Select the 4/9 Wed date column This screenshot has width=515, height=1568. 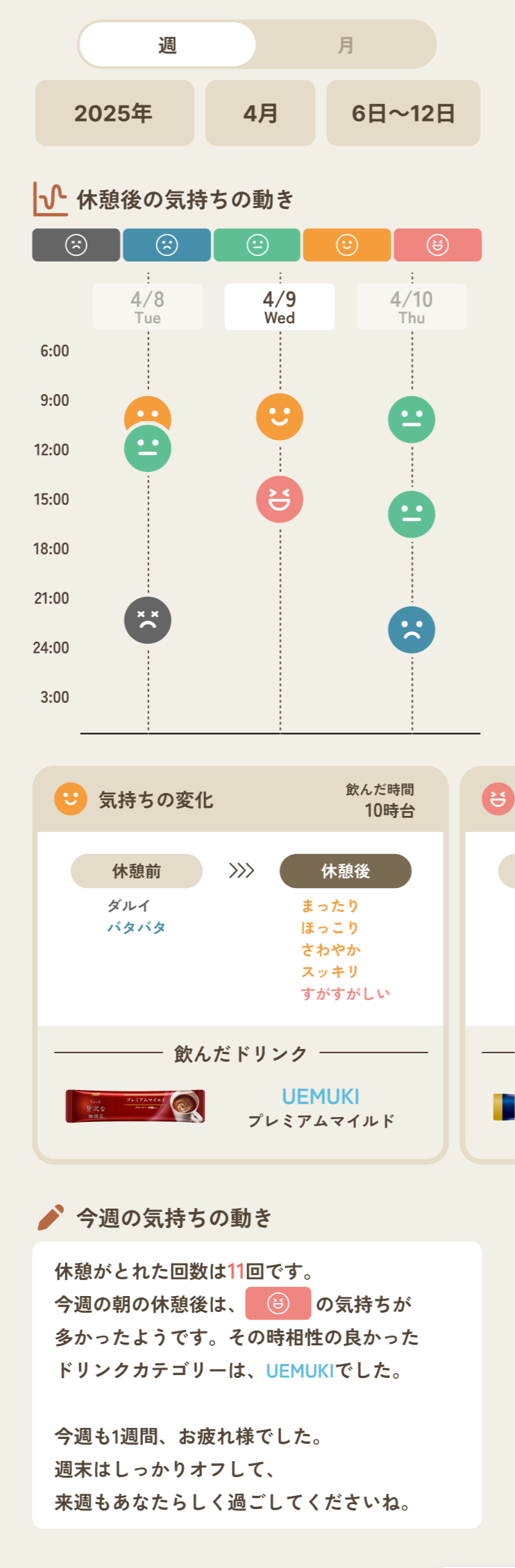(x=280, y=307)
